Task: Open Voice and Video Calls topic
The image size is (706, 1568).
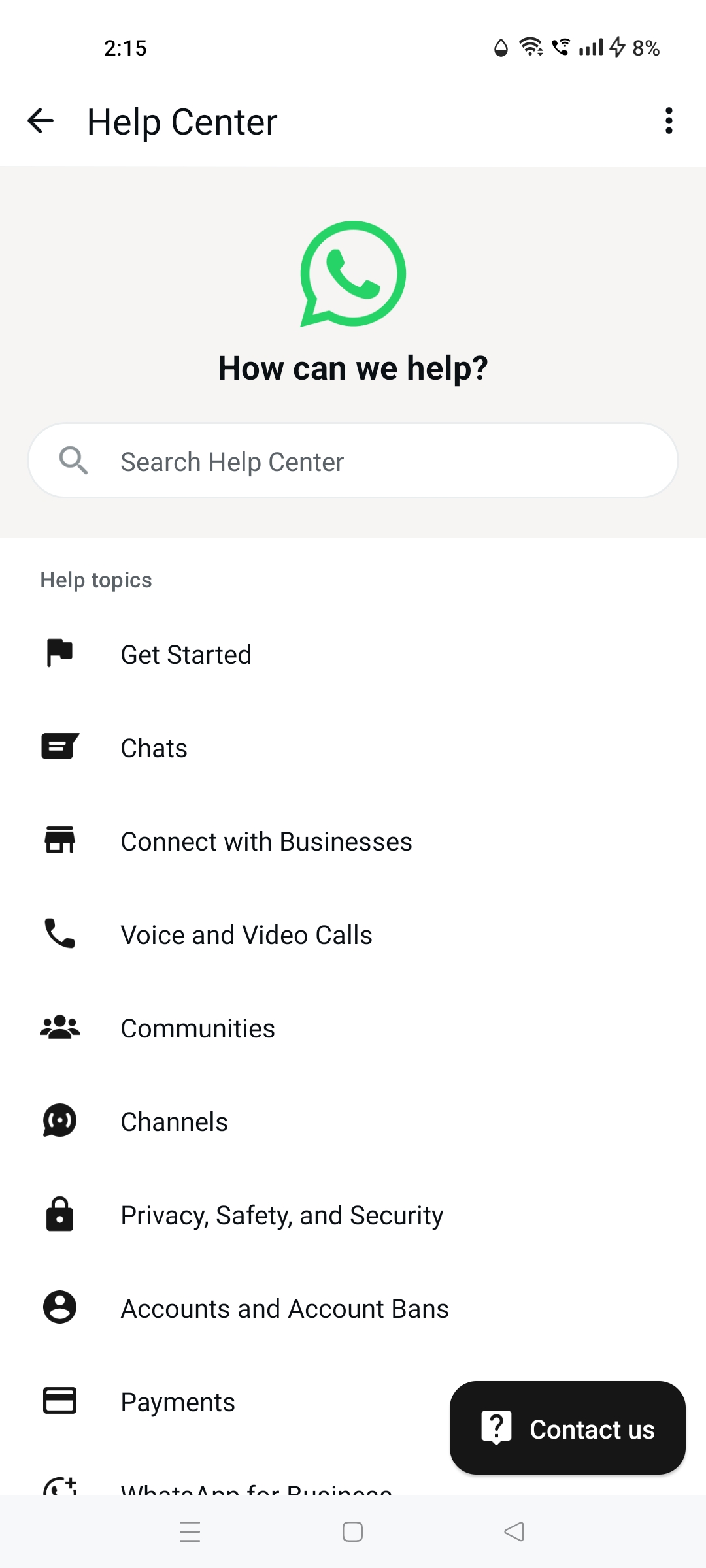Action: coord(246,935)
